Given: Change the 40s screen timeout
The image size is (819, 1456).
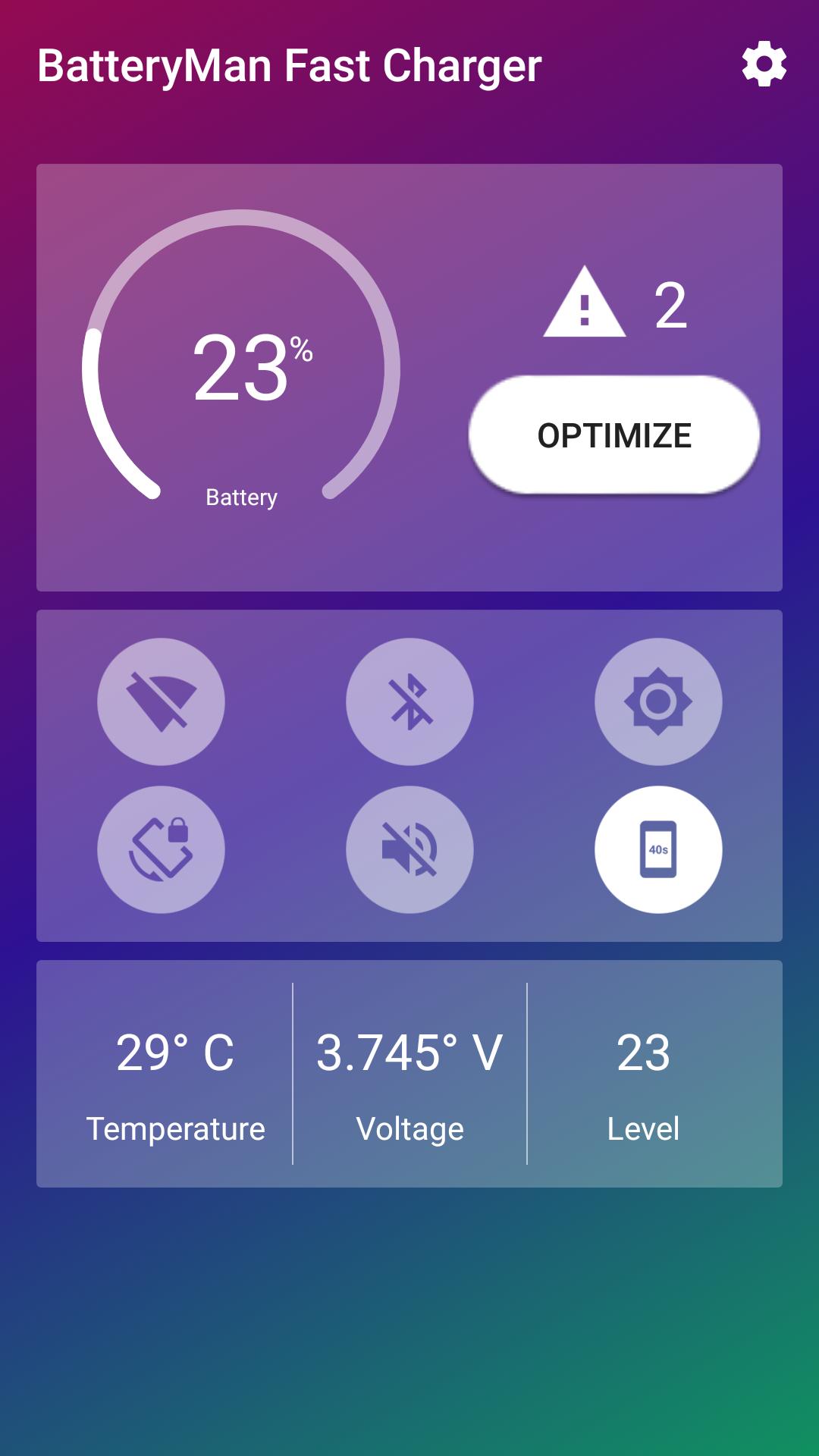Looking at the screenshot, I should [658, 849].
